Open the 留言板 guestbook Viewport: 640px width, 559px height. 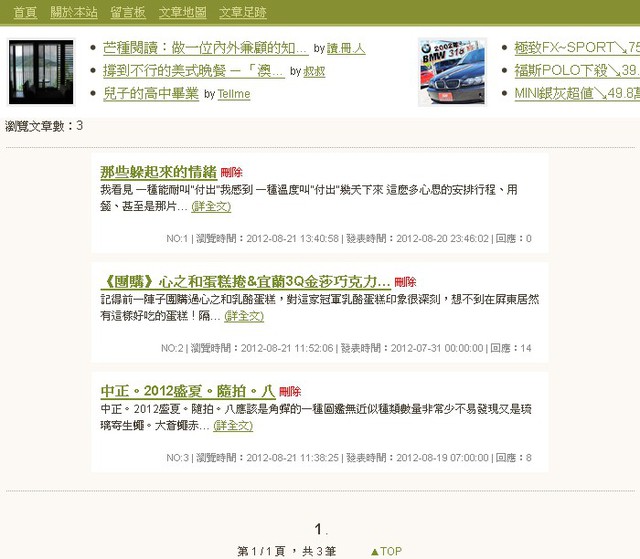tap(128, 12)
